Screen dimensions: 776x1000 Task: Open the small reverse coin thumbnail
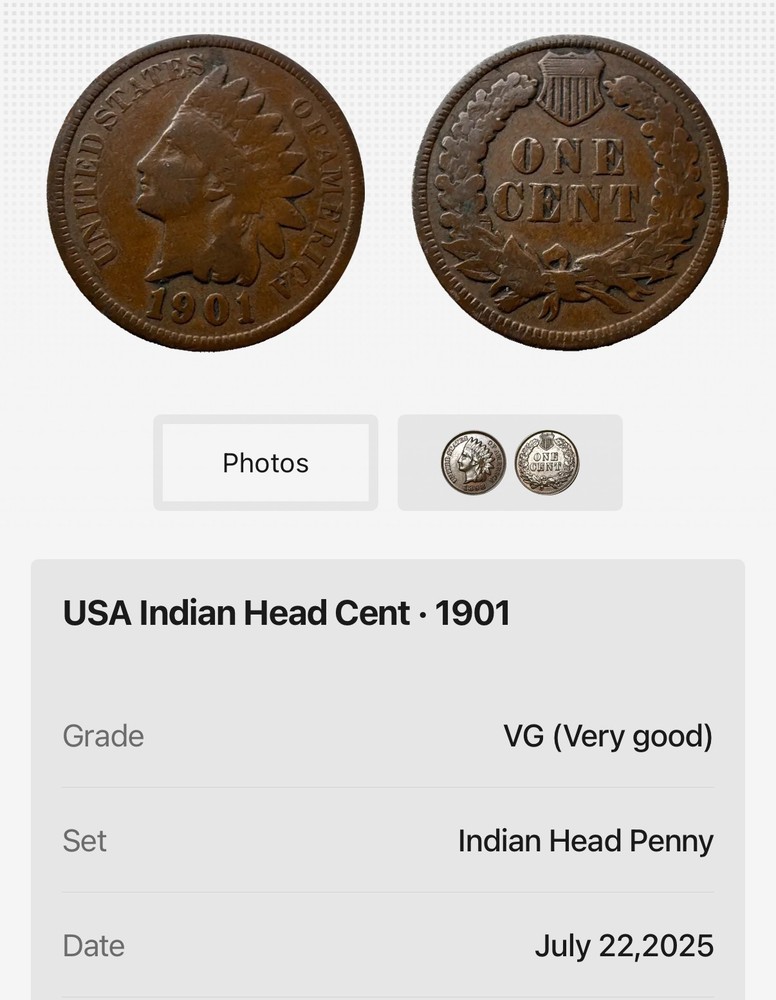[546, 461]
